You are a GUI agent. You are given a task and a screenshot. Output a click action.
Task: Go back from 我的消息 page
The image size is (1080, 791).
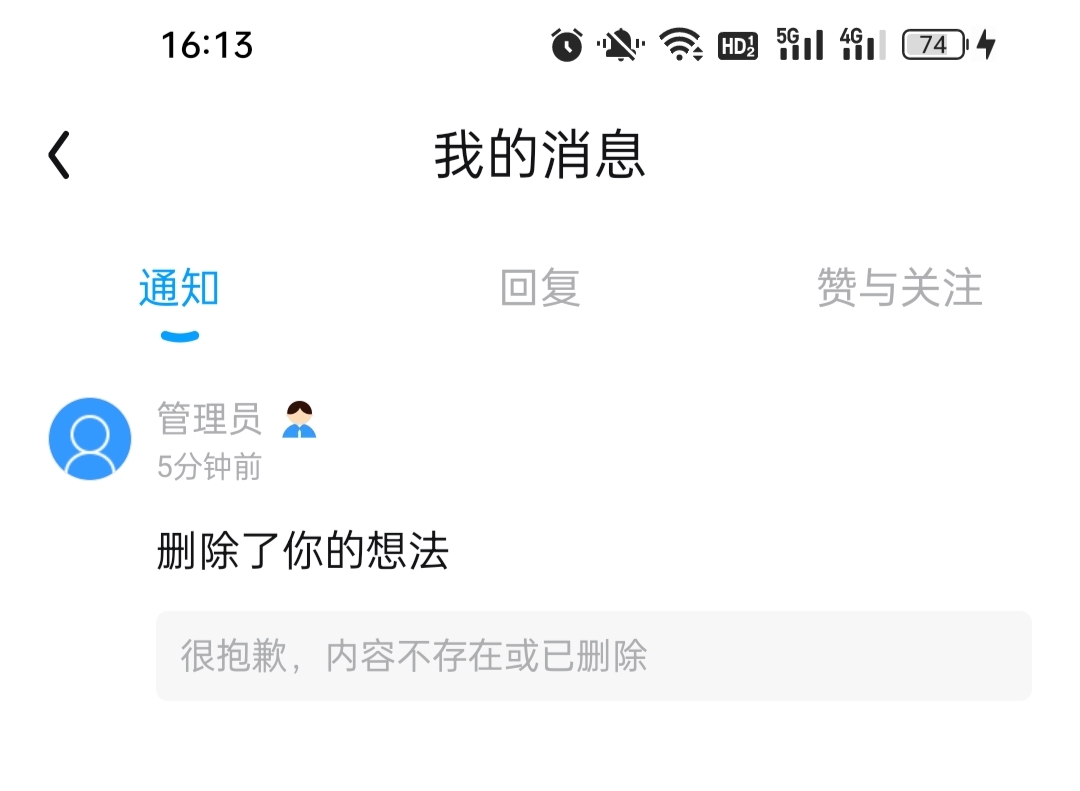tap(60, 156)
